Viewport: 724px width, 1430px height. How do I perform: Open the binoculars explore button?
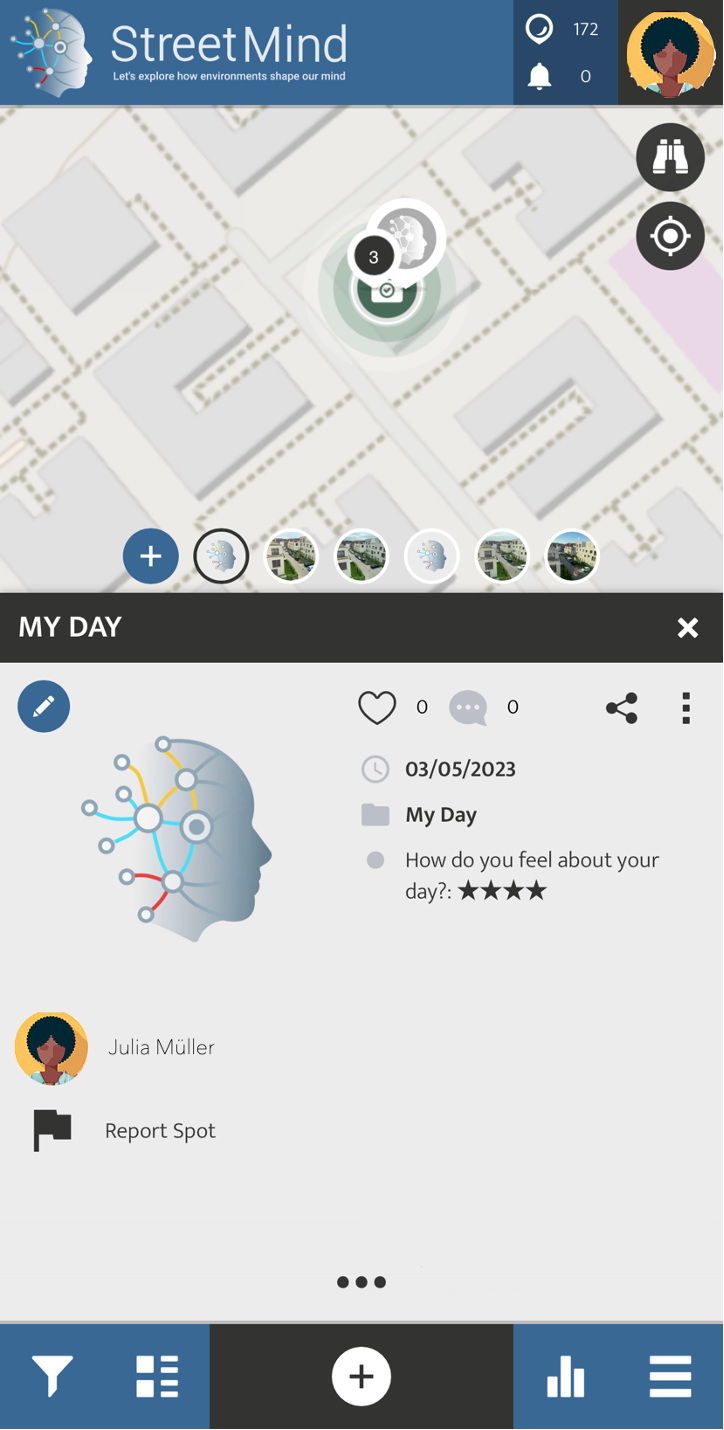tap(670, 158)
